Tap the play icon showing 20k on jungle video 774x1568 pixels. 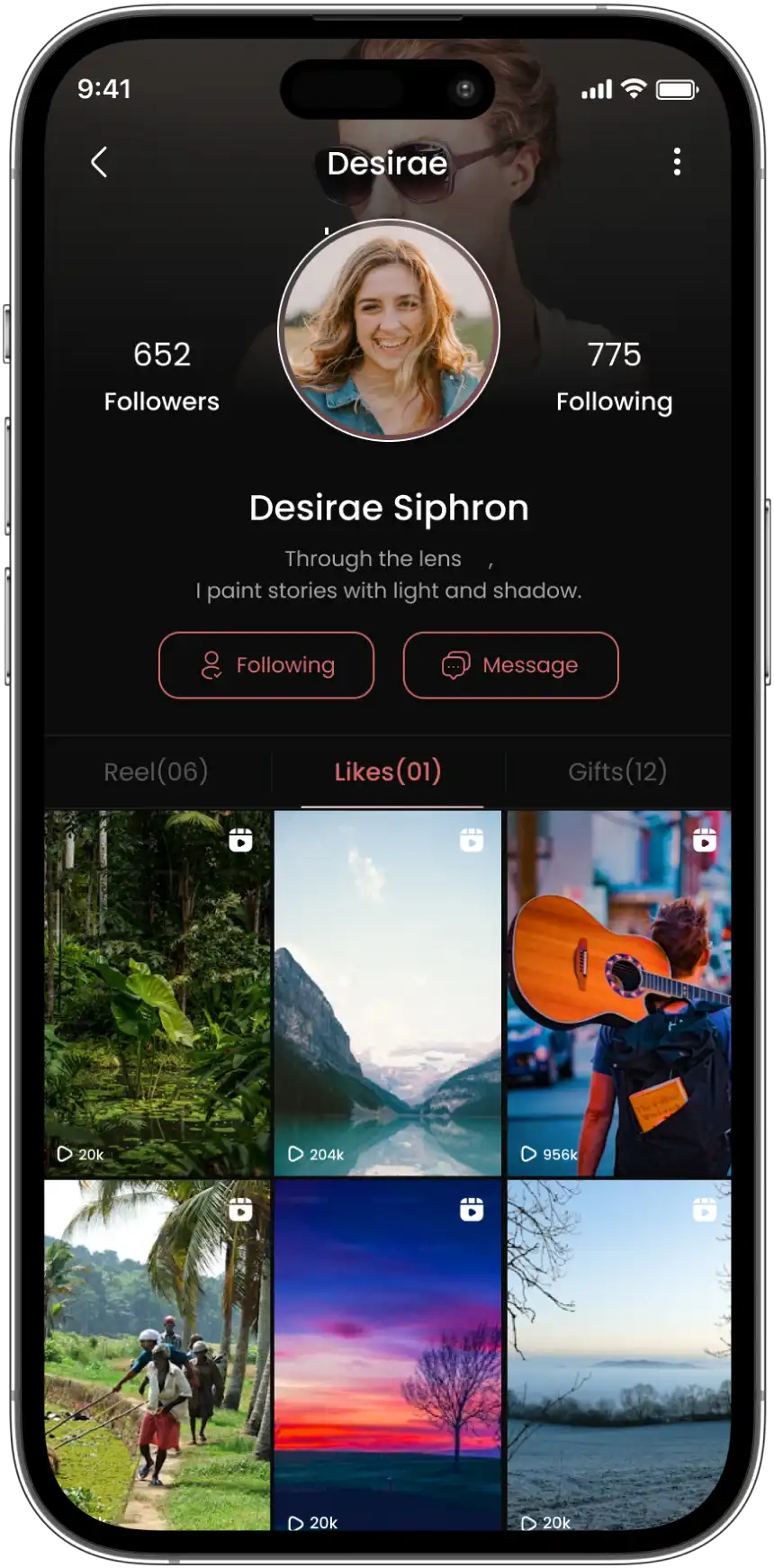point(62,1154)
